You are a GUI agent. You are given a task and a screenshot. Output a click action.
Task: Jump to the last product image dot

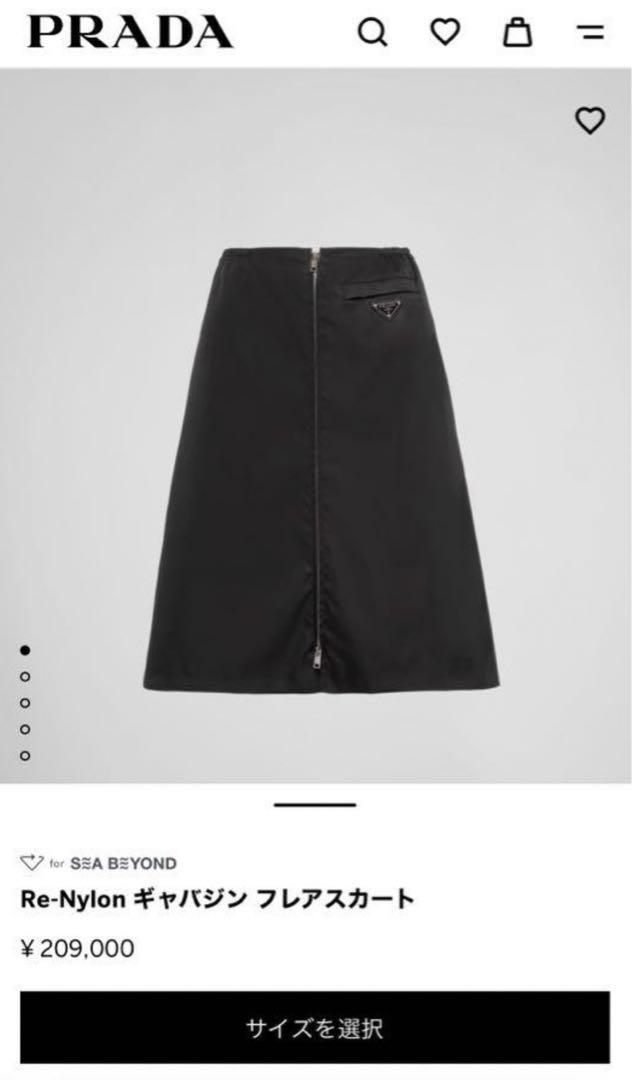(25, 756)
